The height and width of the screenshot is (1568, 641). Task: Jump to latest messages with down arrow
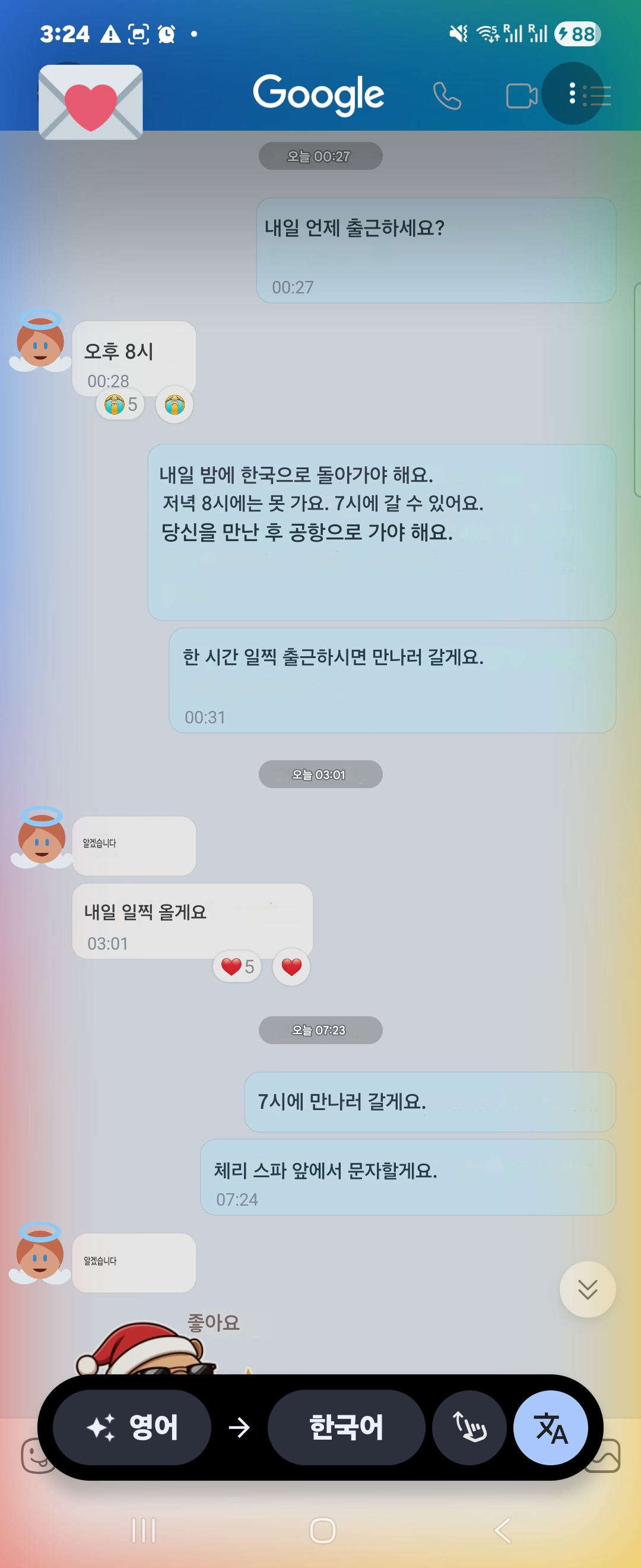pyautogui.click(x=587, y=1289)
